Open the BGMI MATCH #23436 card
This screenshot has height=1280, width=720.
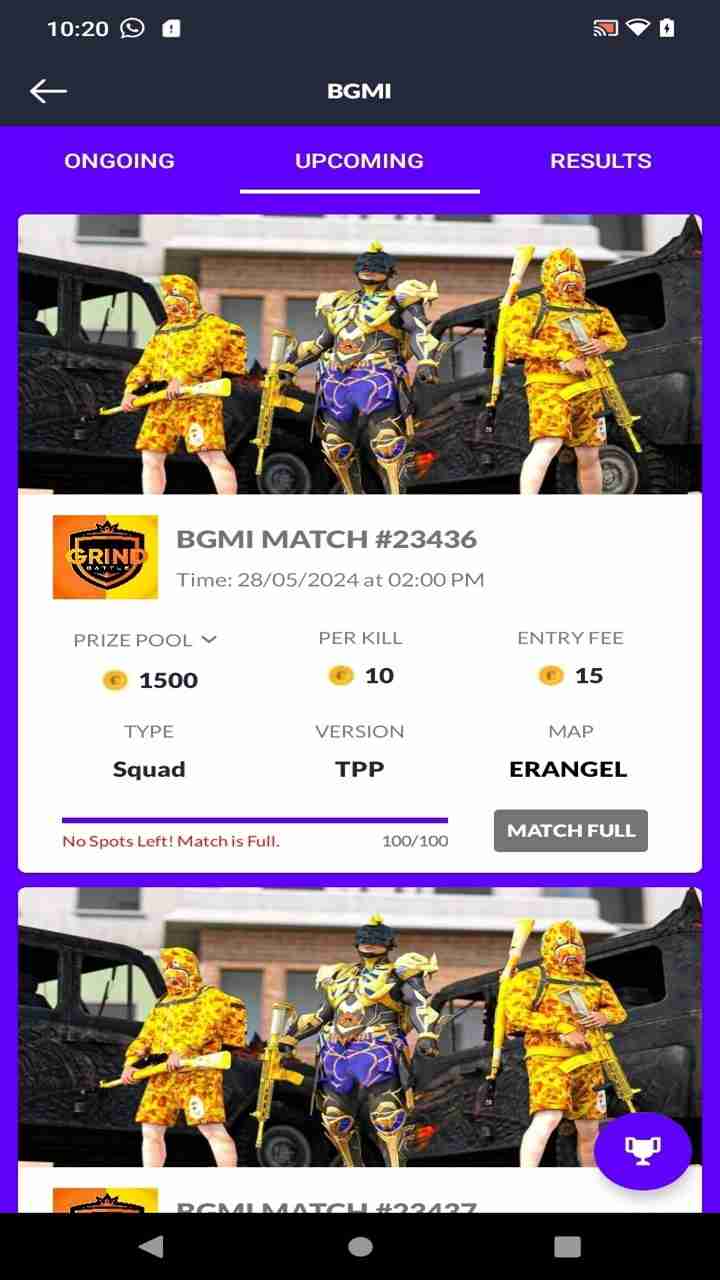tap(326, 540)
